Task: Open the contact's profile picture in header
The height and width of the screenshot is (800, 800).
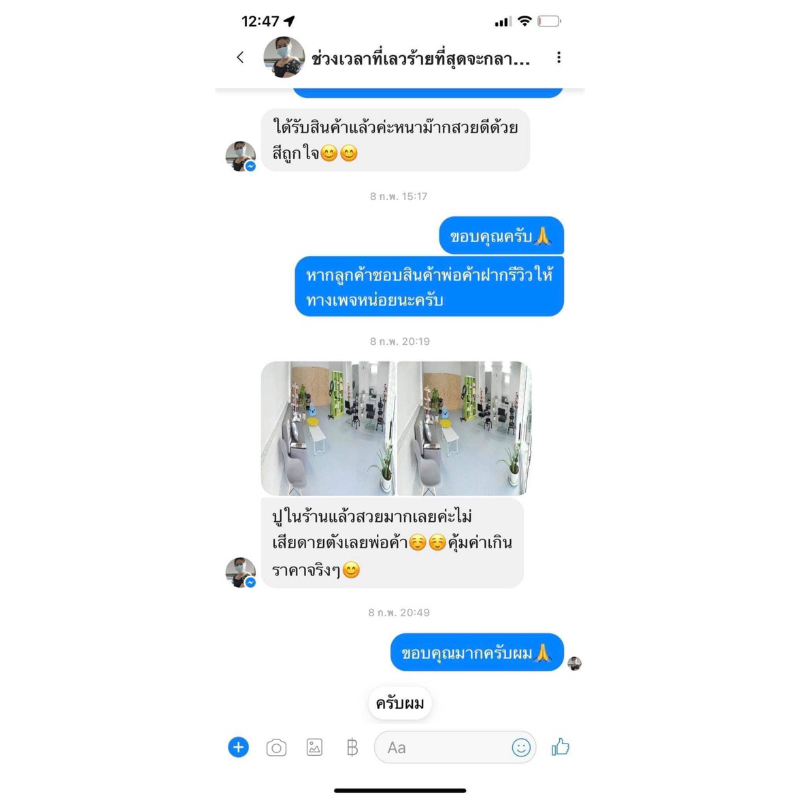Action: [284, 57]
